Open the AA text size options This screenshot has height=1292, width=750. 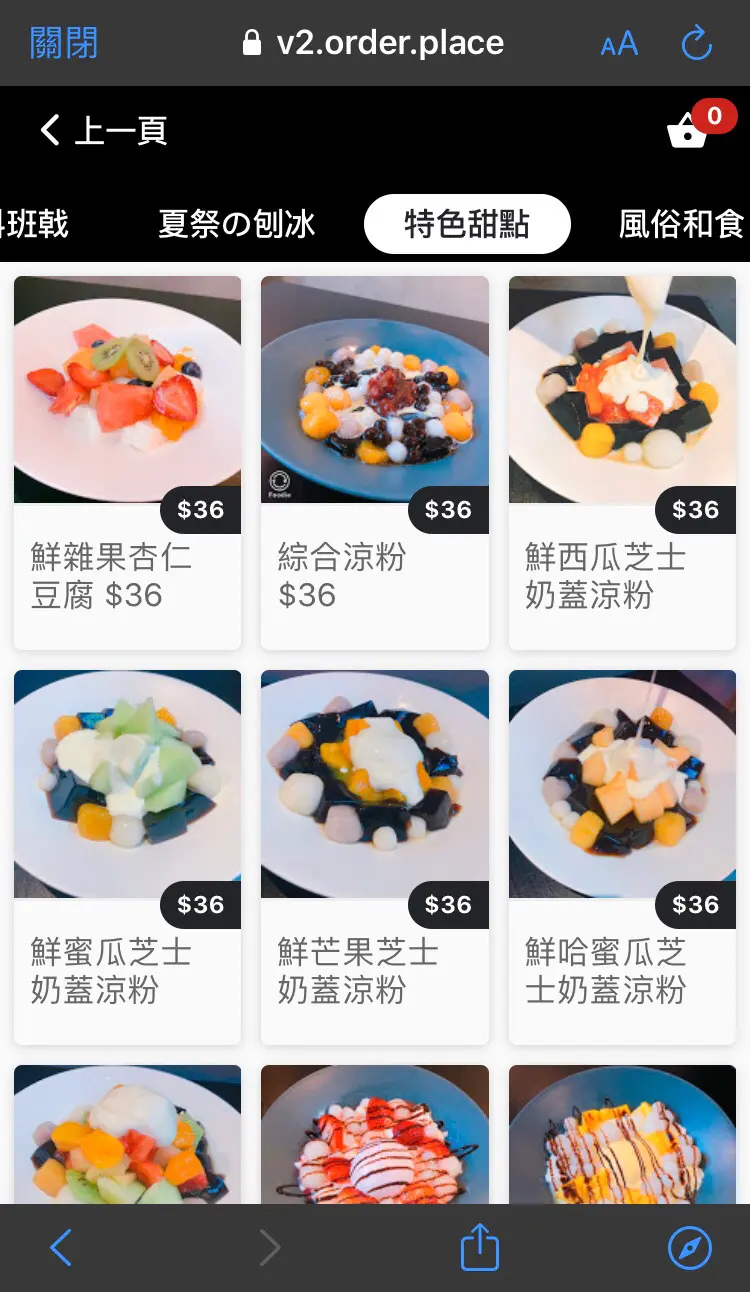[619, 44]
